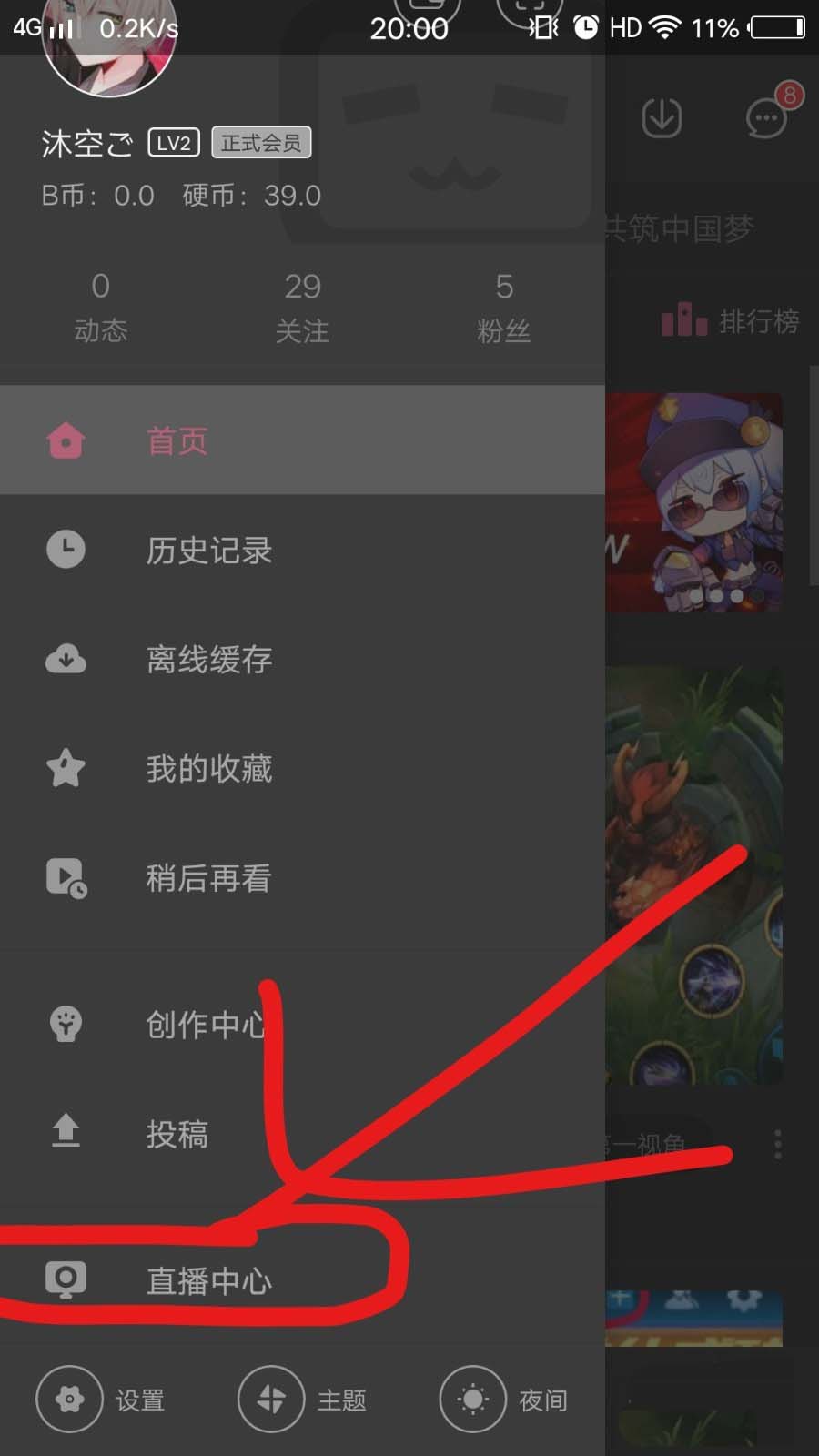The height and width of the screenshot is (1456, 819).
Task: Open messages icon with 8 badge
Action: (766, 117)
